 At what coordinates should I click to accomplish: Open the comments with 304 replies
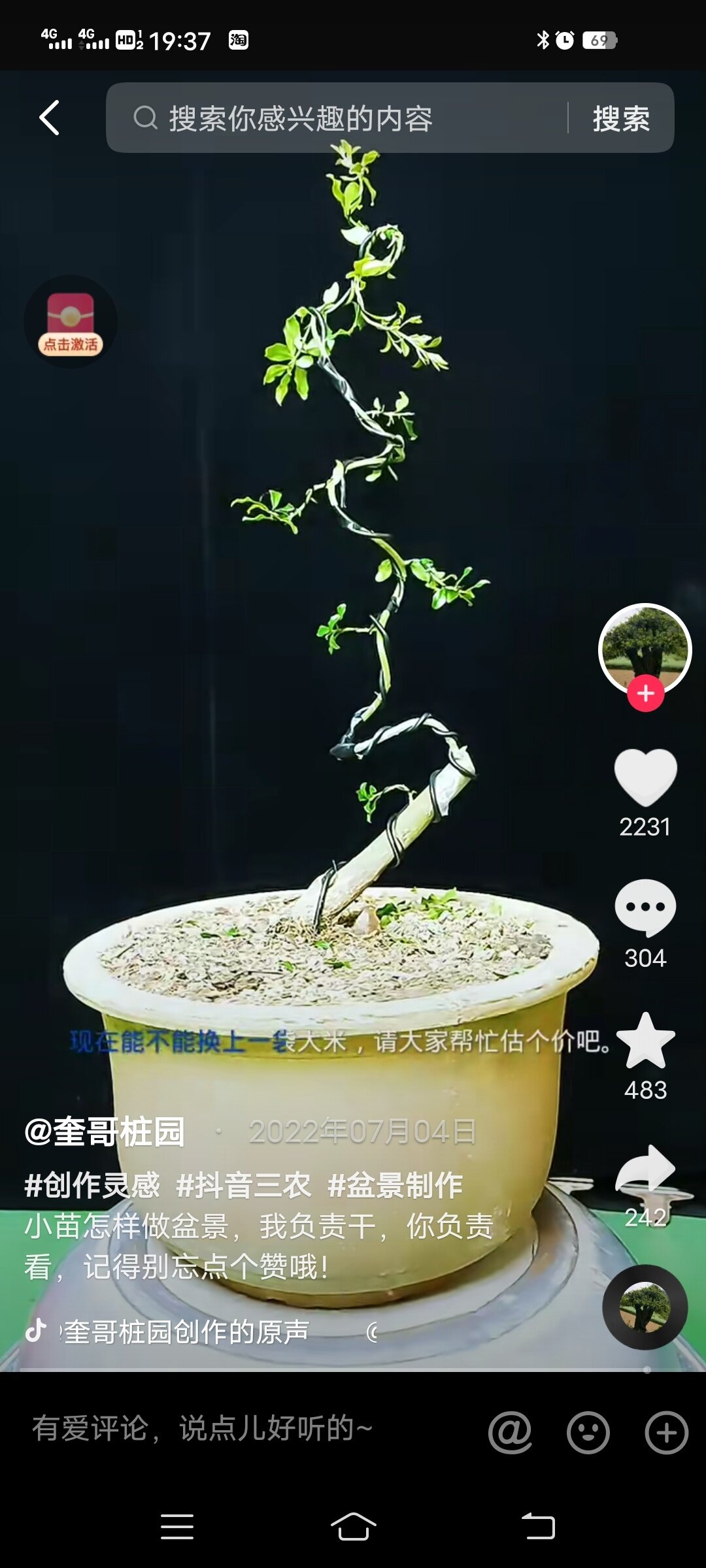(x=645, y=908)
